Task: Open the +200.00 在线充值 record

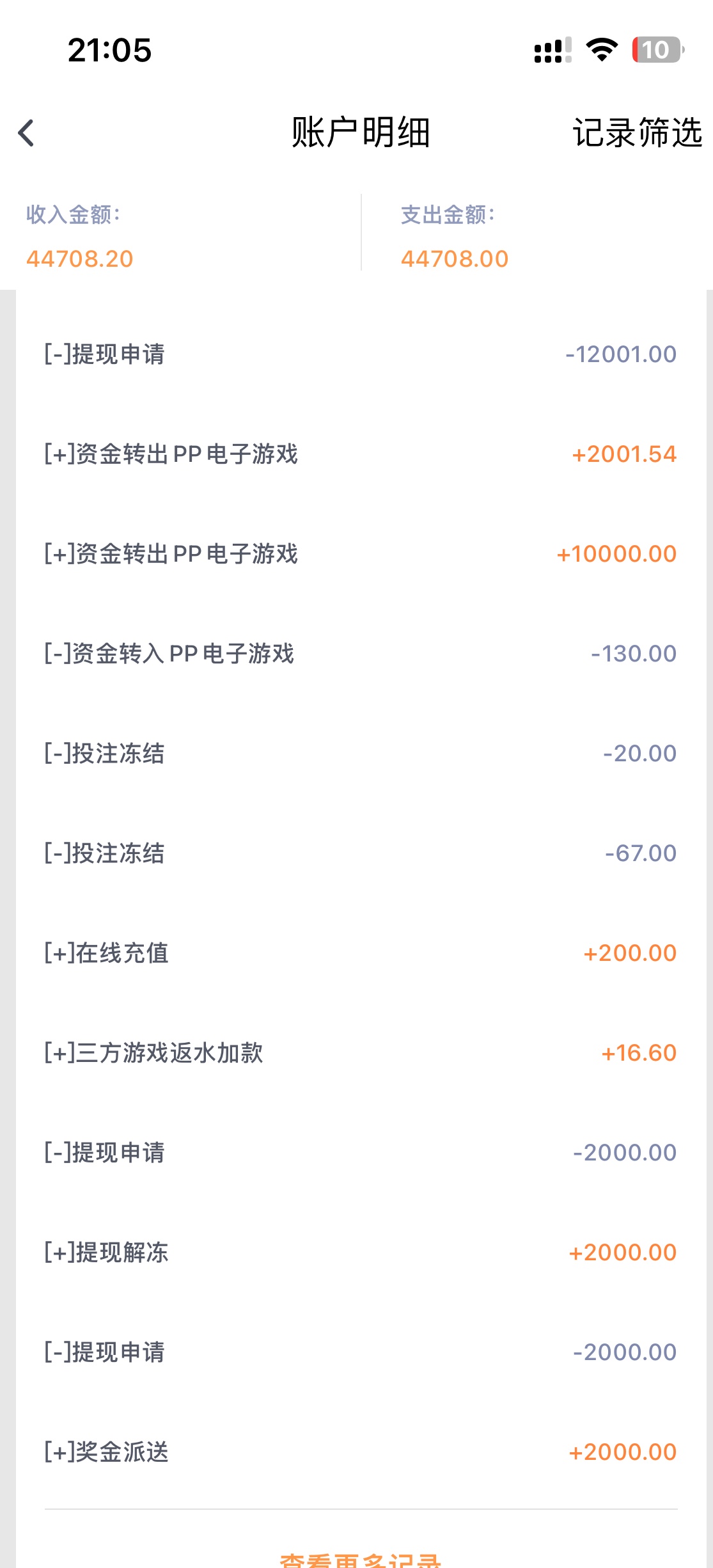Action: click(360, 953)
